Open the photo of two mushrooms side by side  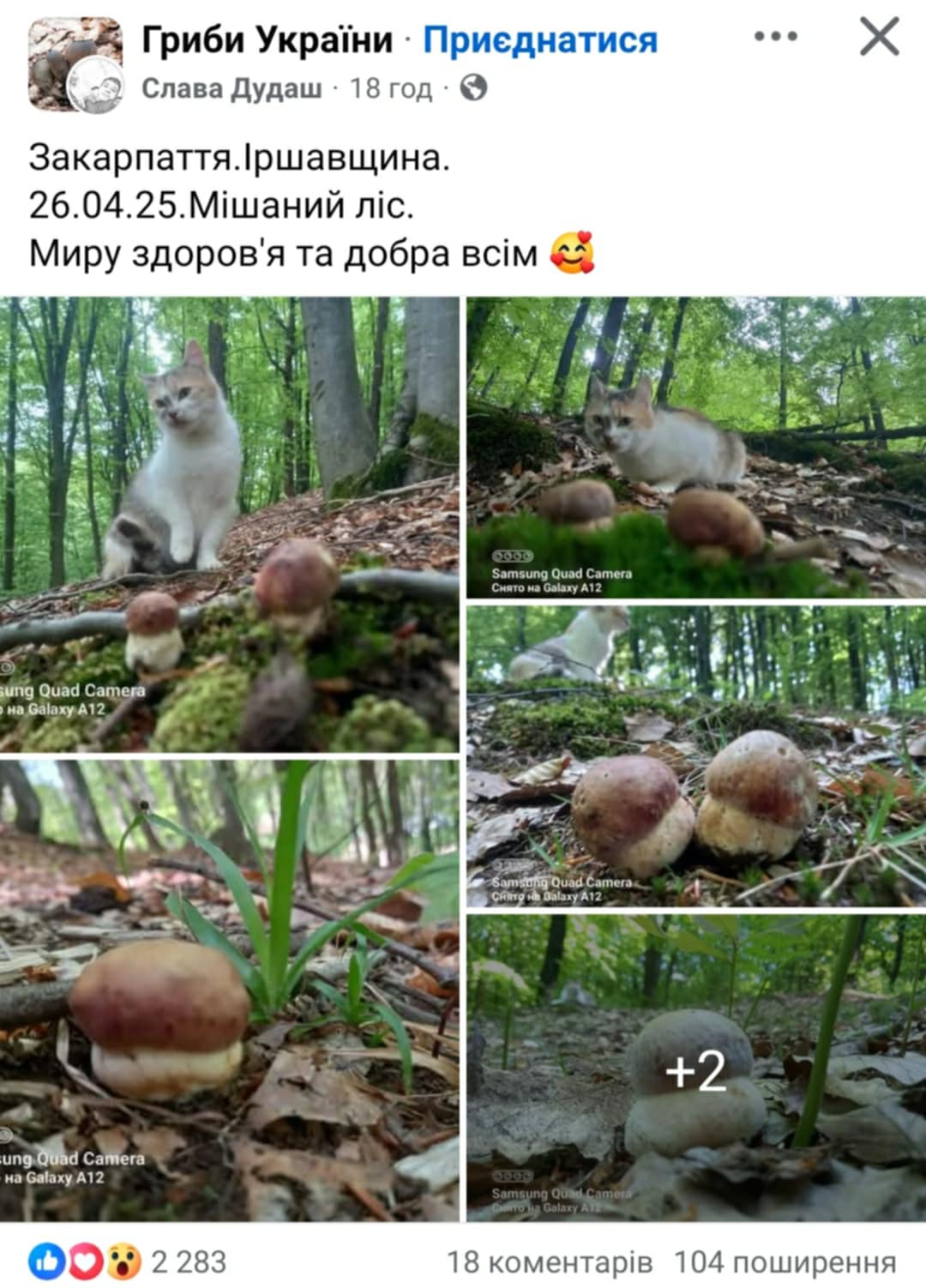coord(695,756)
